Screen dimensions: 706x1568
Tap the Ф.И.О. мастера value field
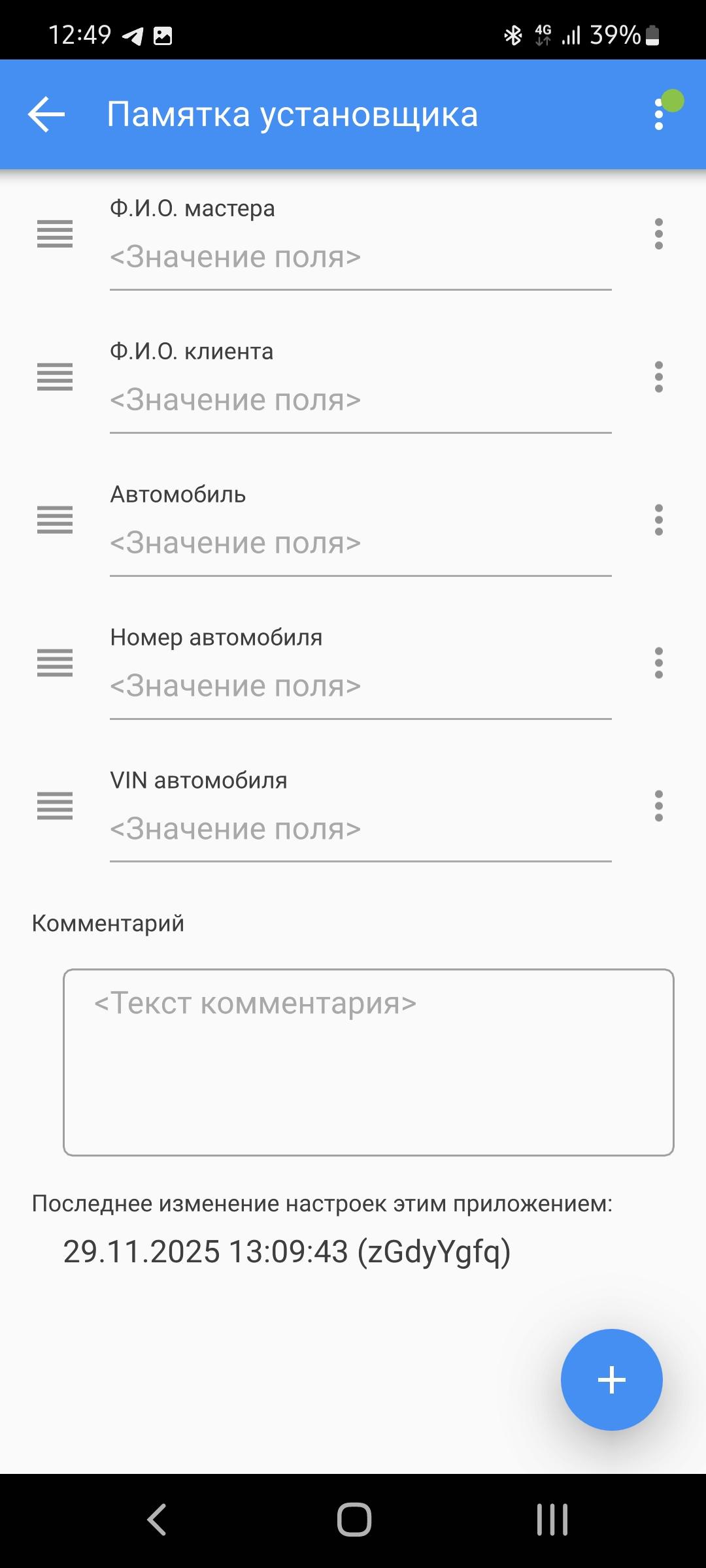[360, 257]
